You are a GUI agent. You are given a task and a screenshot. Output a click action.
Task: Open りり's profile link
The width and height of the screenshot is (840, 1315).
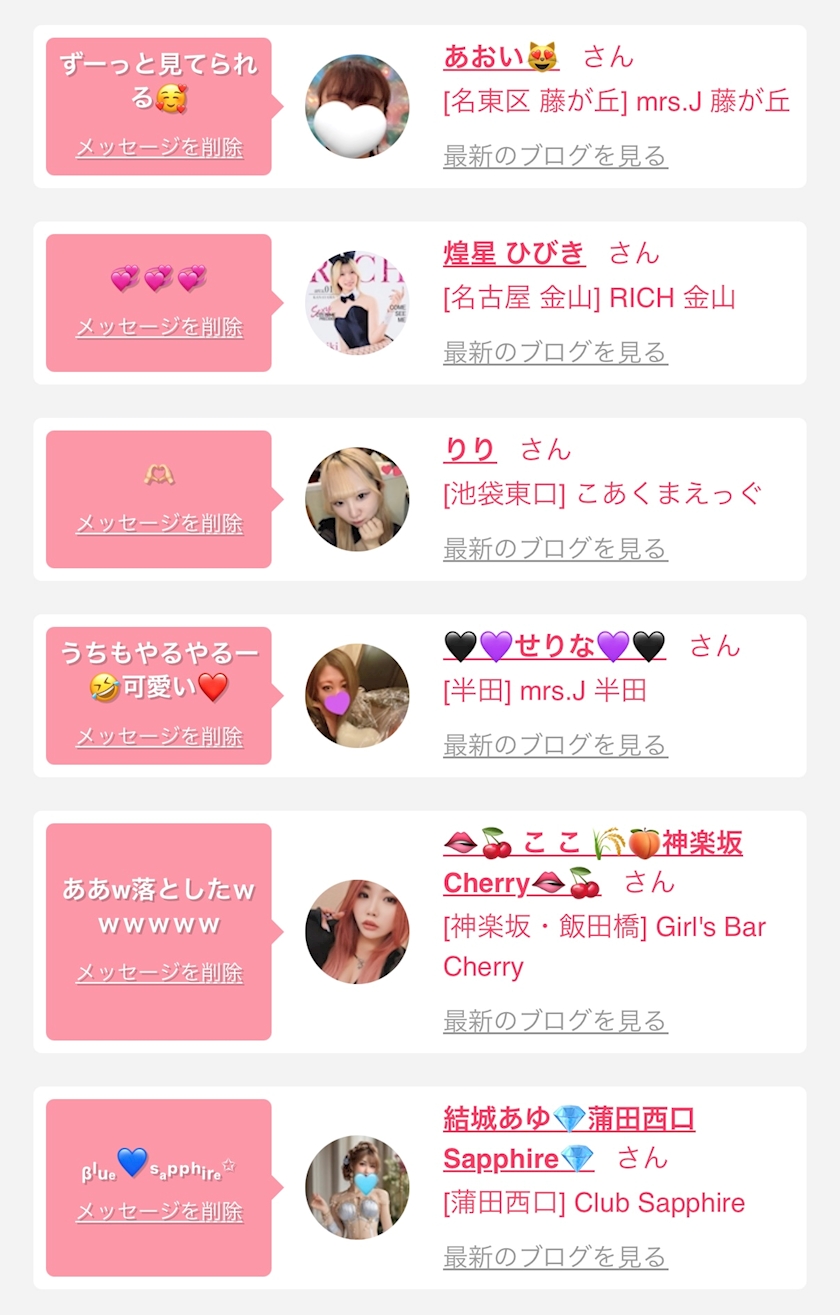[469, 450]
